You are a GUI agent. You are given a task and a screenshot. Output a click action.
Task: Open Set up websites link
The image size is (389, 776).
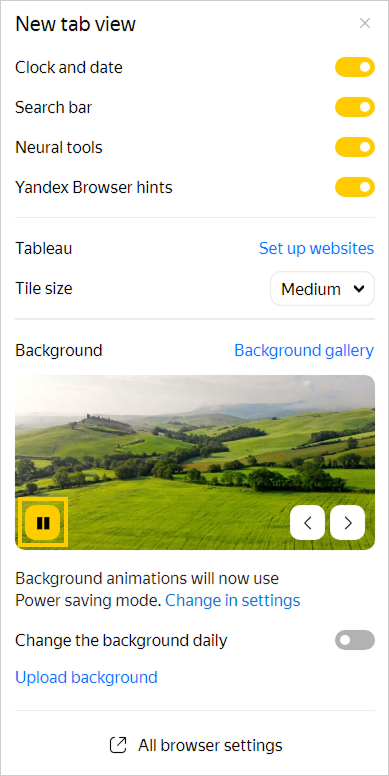pyautogui.click(x=317, y=248)
